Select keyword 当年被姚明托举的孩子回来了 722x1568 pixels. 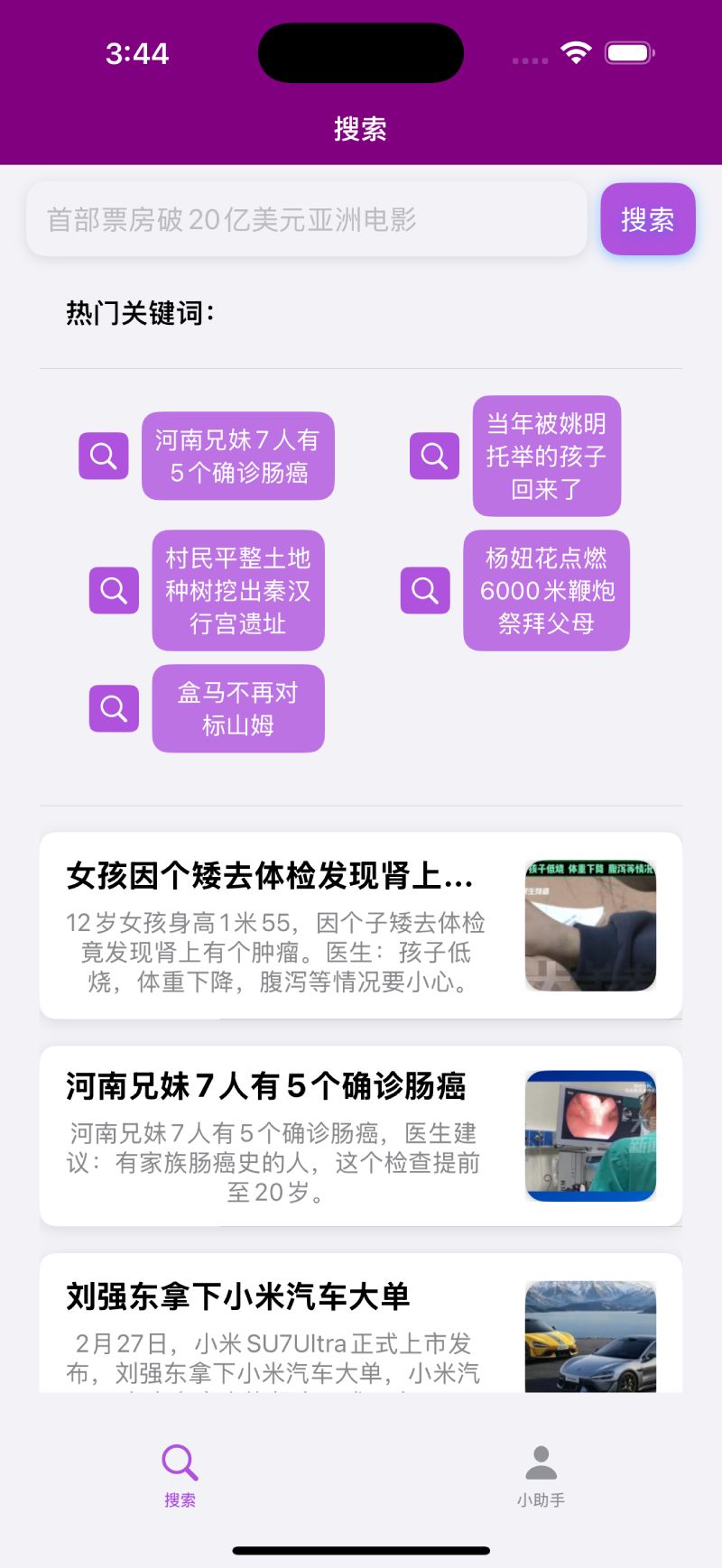click(546, 456)
